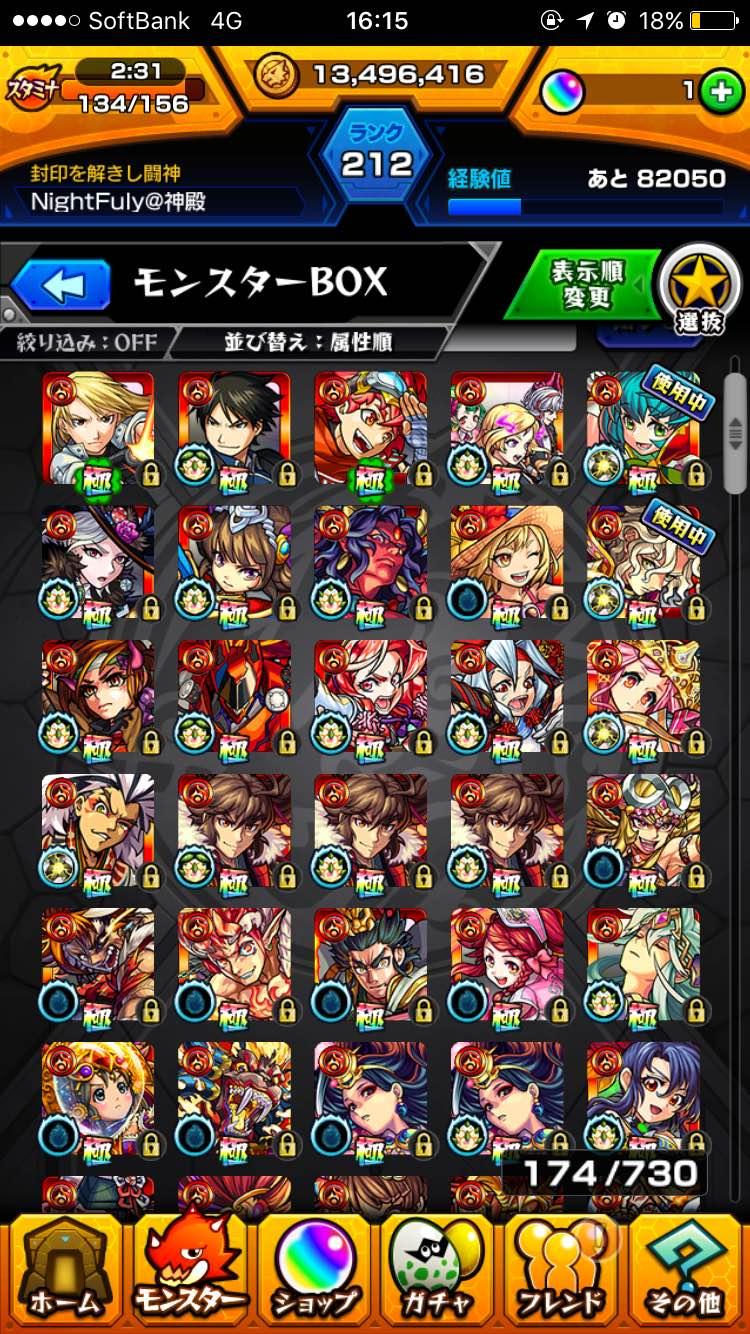Open the ガチャ tab
Screen dimensions: 750x1334
coord(437,1272)
